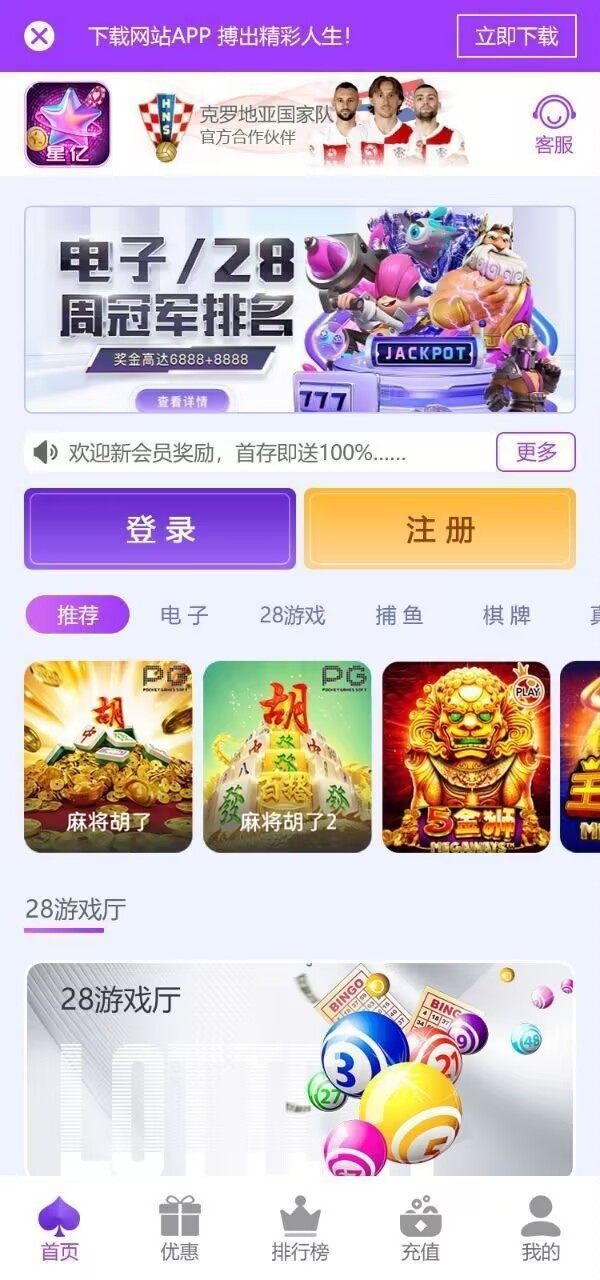The width and height of the screenshot is (600, 1280).
Task: Switch to the 棋牌 category tab
Action: coord(506,615)
